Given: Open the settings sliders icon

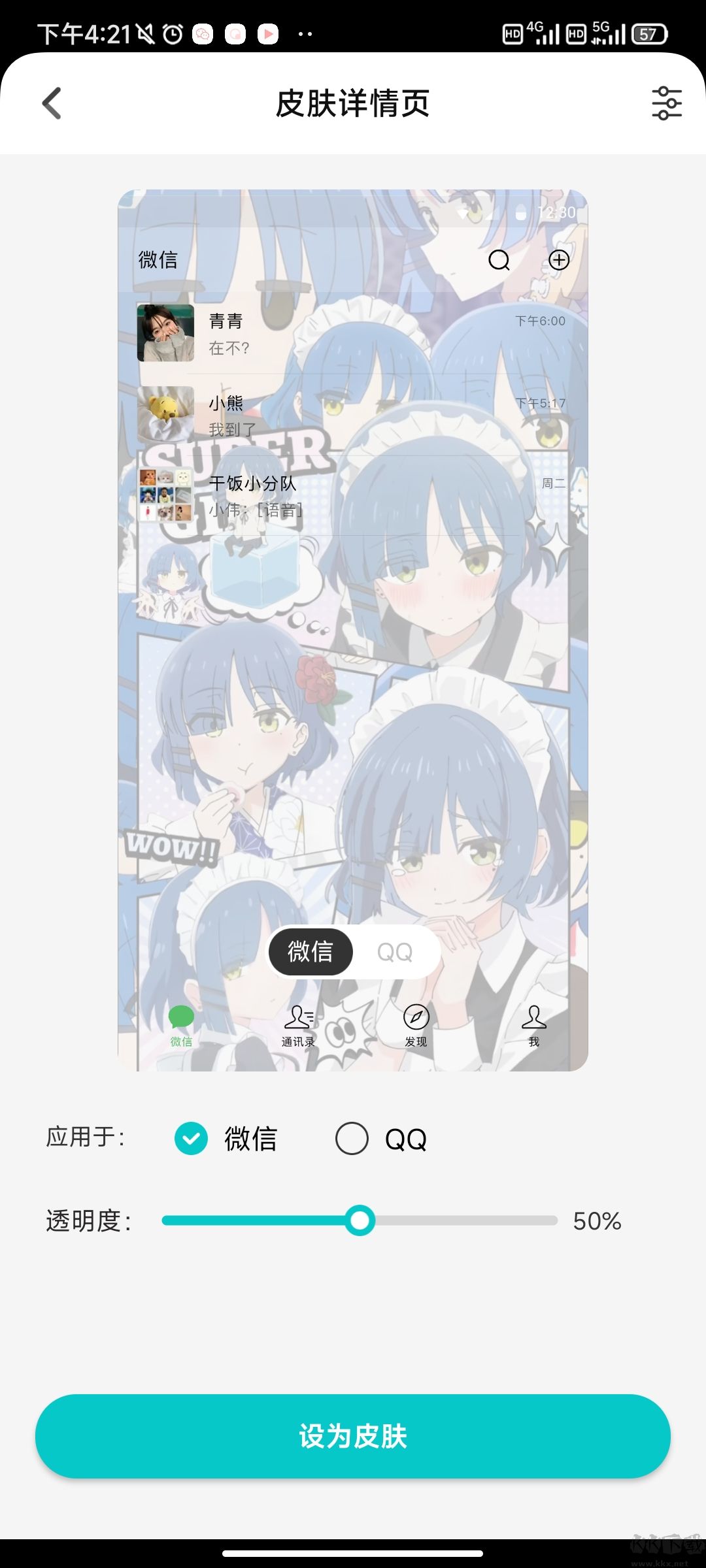Looking at the screenshot, I should pos(666,103).
